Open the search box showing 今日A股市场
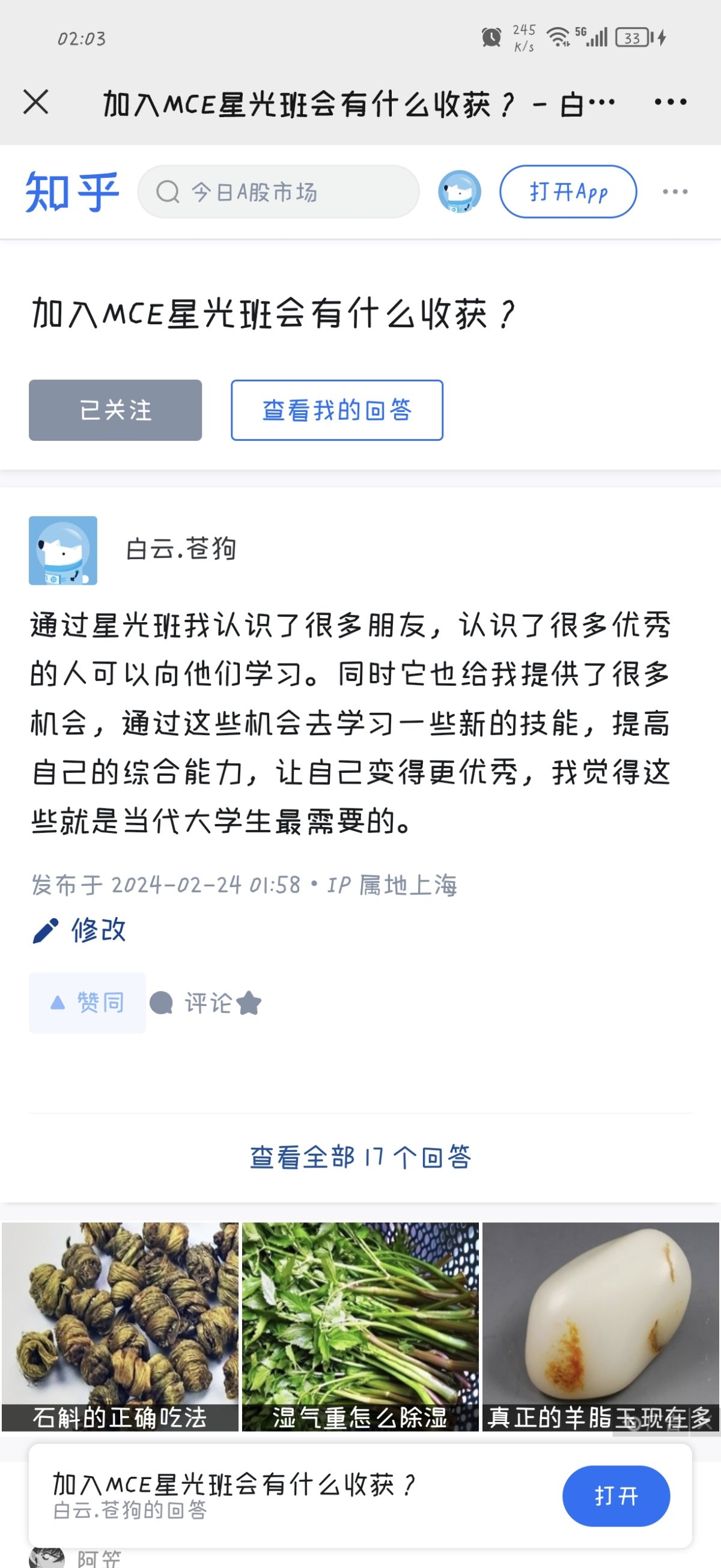Image resolution: width=721 pixels, height=1568 pixels. (x=278, y=192)
